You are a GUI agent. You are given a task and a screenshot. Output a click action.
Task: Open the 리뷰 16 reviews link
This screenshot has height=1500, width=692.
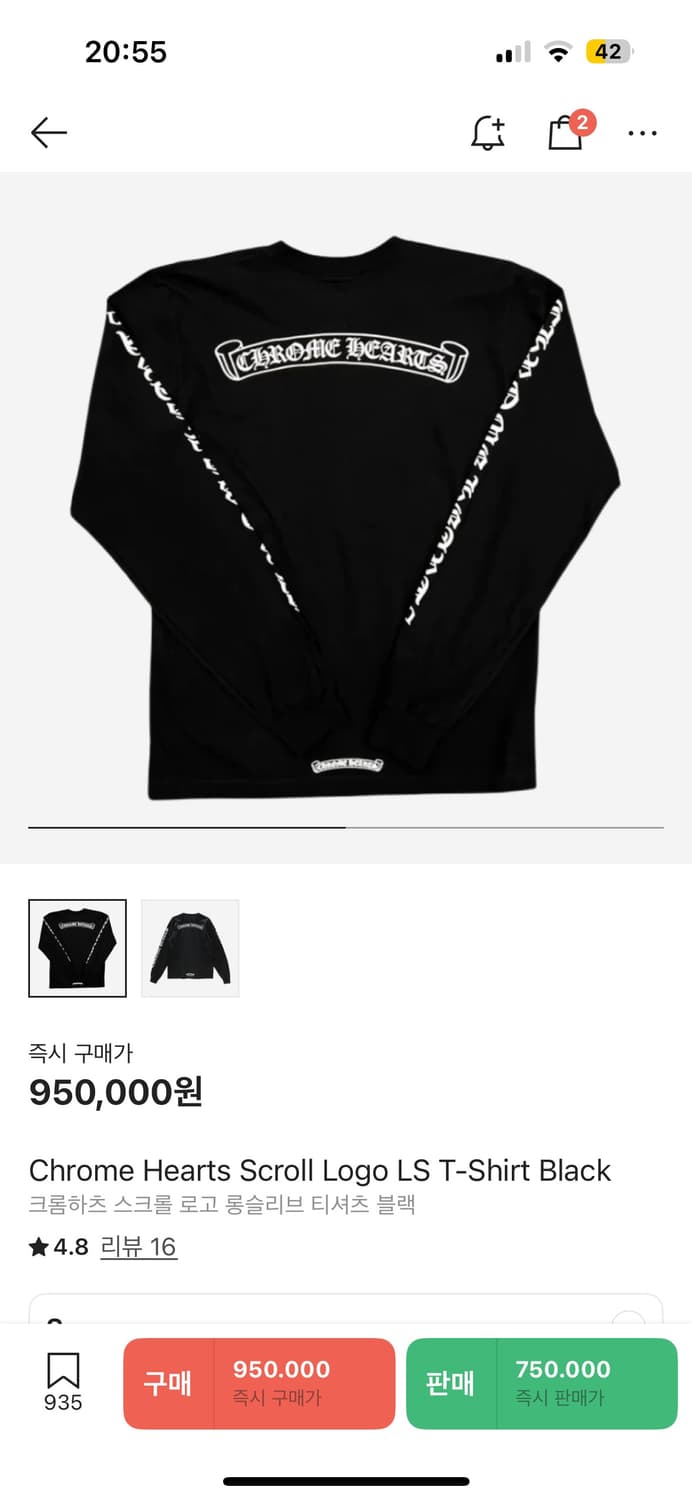(138, 1247)
